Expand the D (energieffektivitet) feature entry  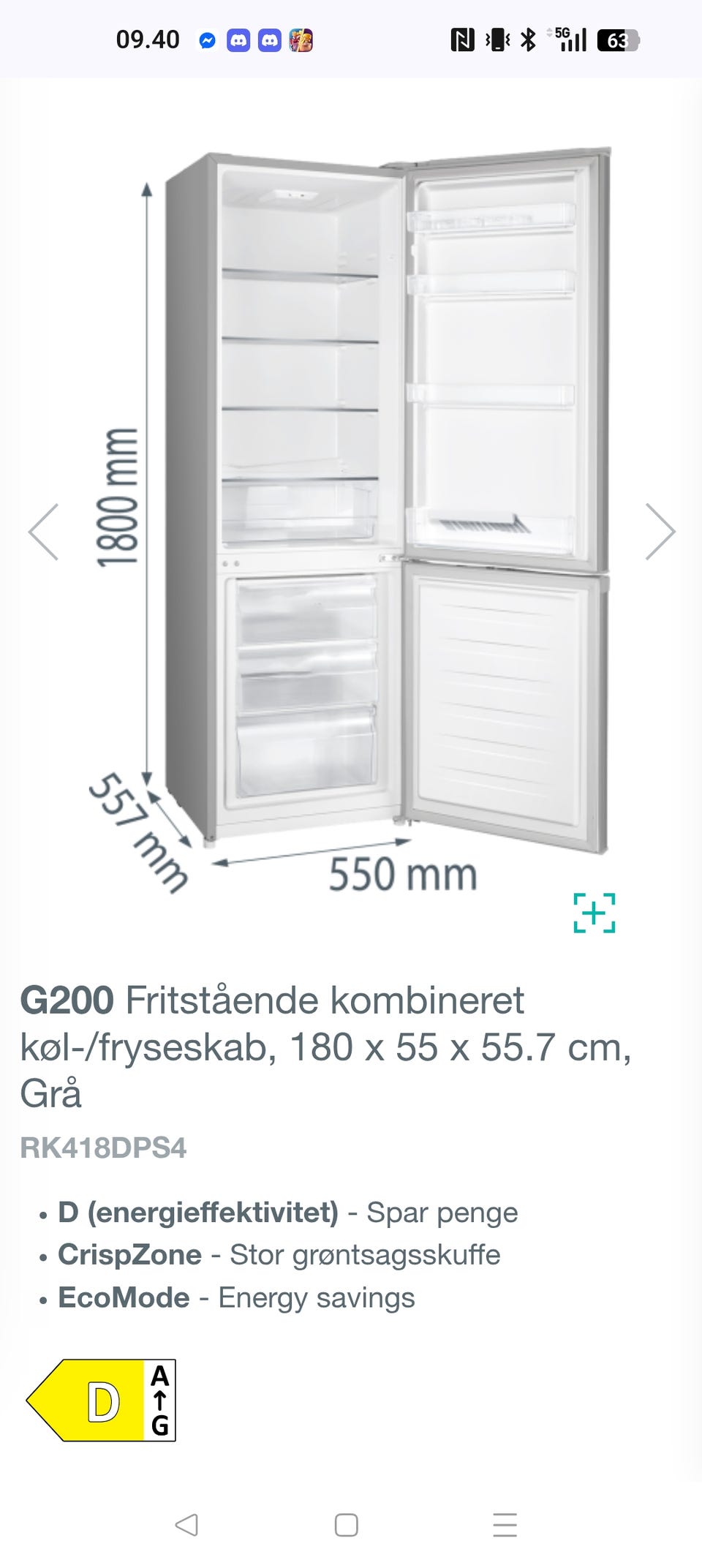point(197,1212)
